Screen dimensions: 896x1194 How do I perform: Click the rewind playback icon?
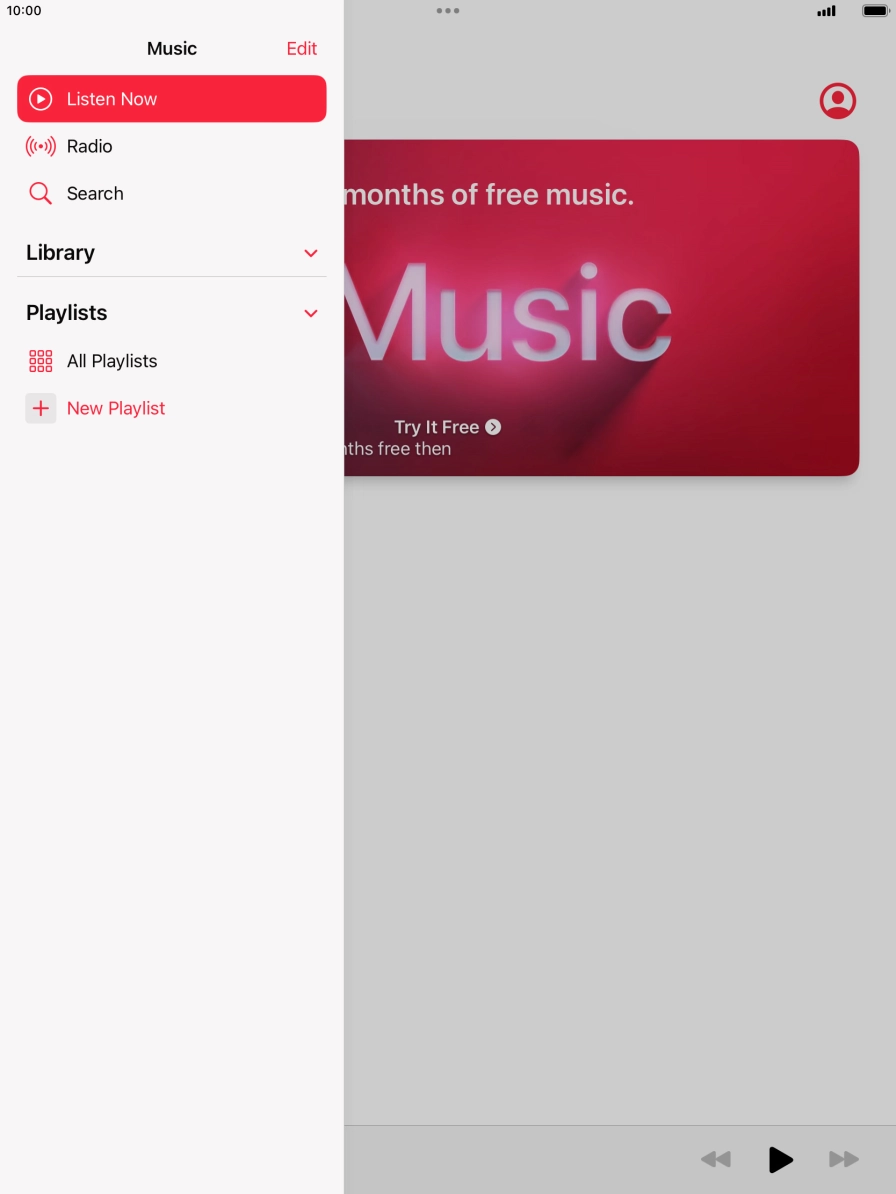coord(716,1158)
